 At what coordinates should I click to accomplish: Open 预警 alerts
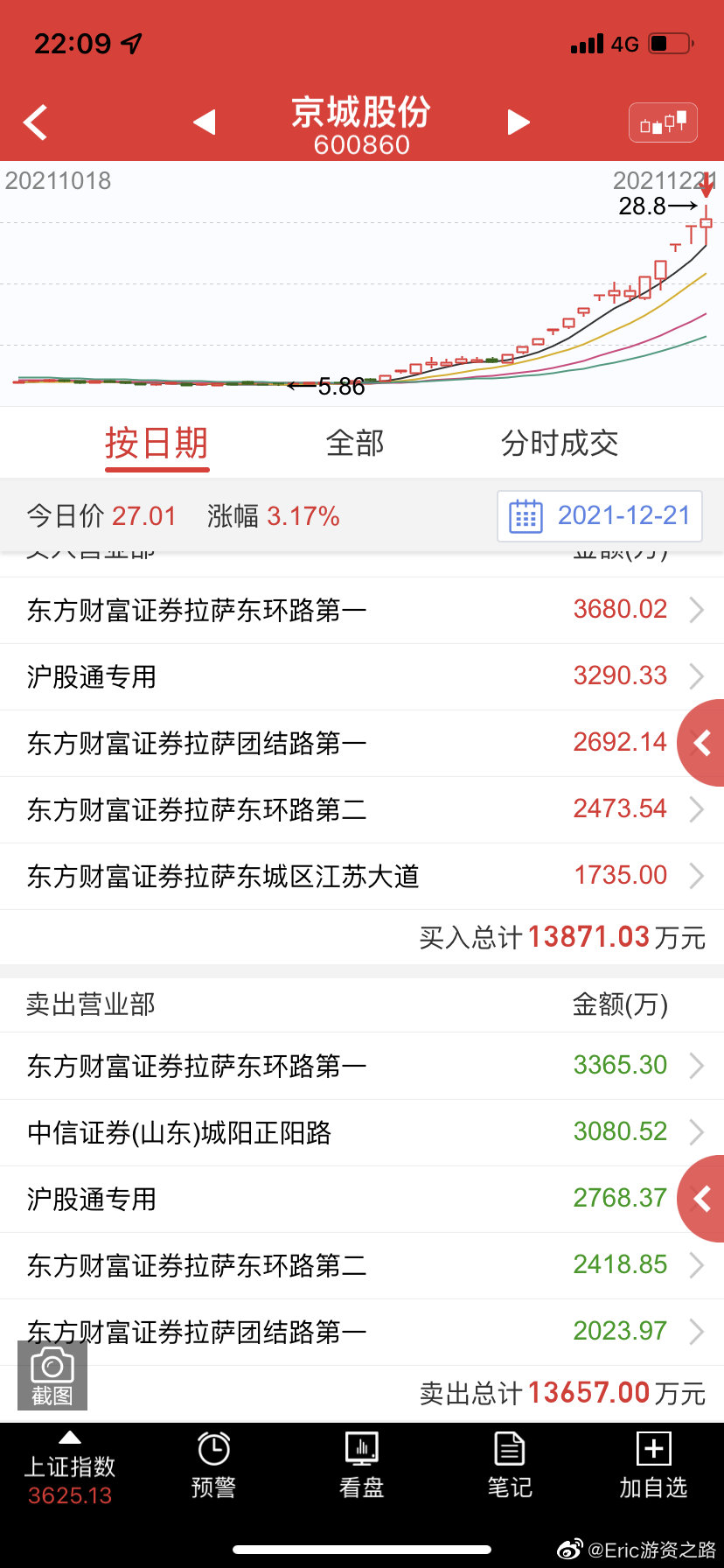point(213,1466)
